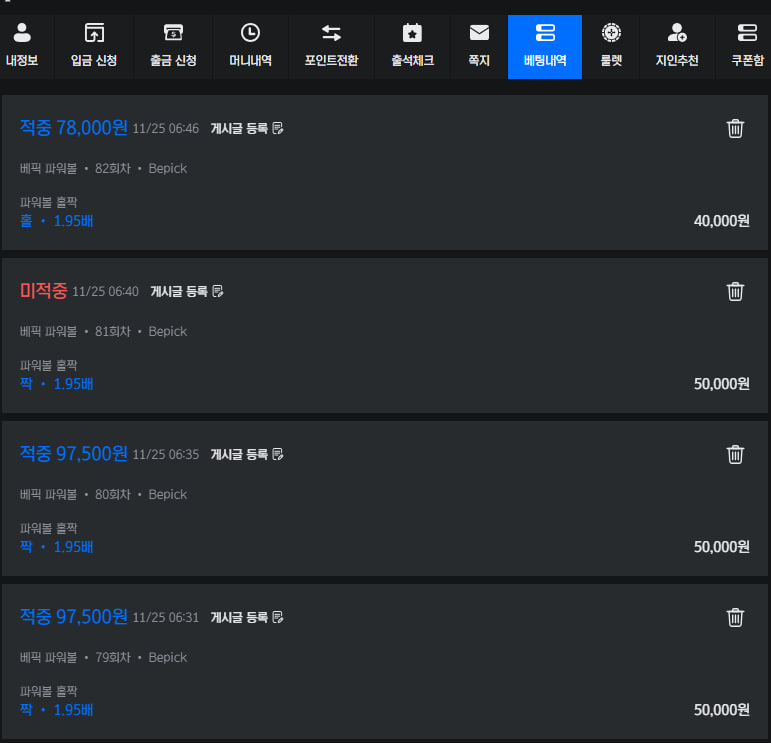Select the 출석체크 tab
This screenshot has width=771, height=743.
pos(412,46)
